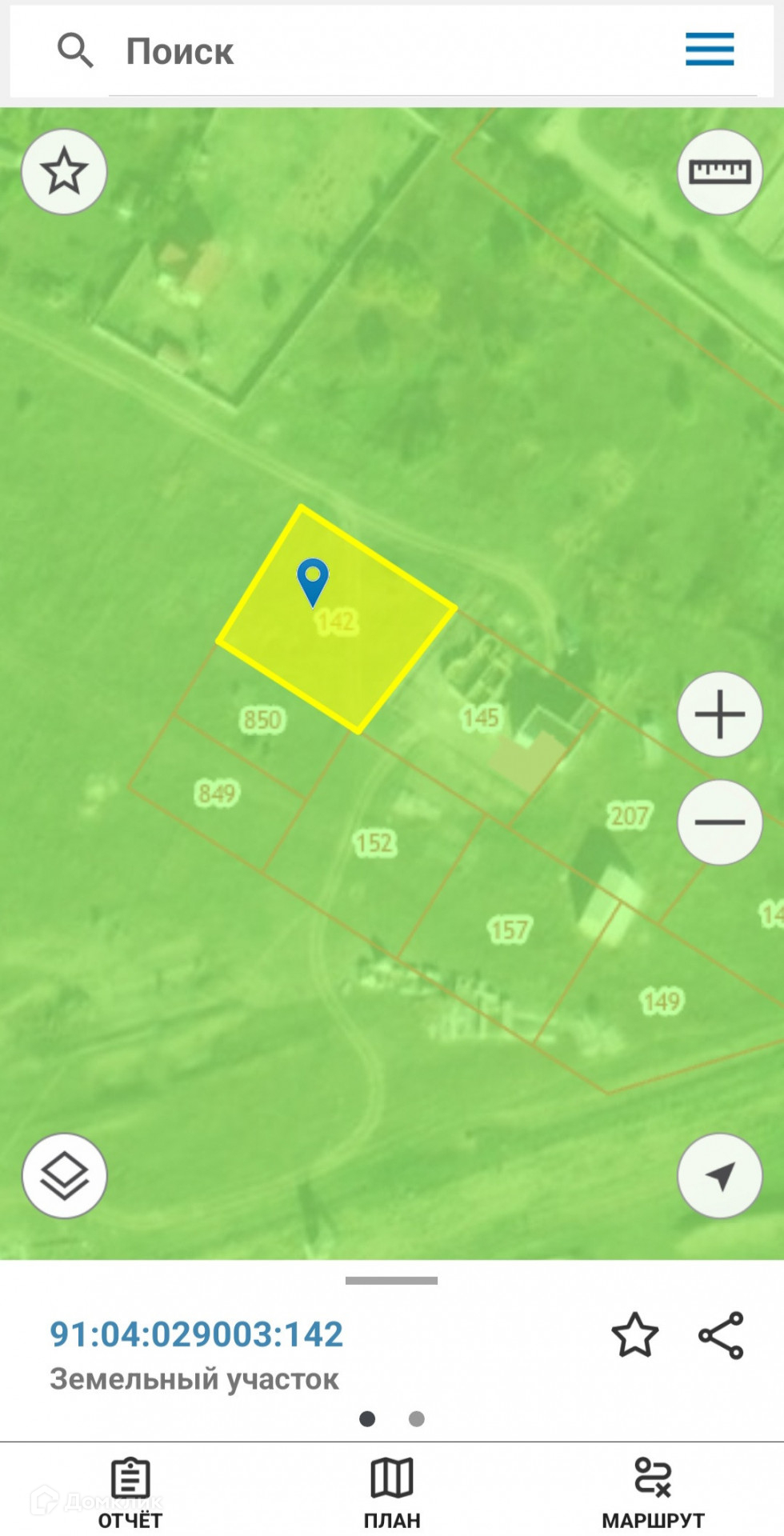Viewport: 784px width, 1536px height.
Task: Open the map layers selector
Action: point(64,1176)
